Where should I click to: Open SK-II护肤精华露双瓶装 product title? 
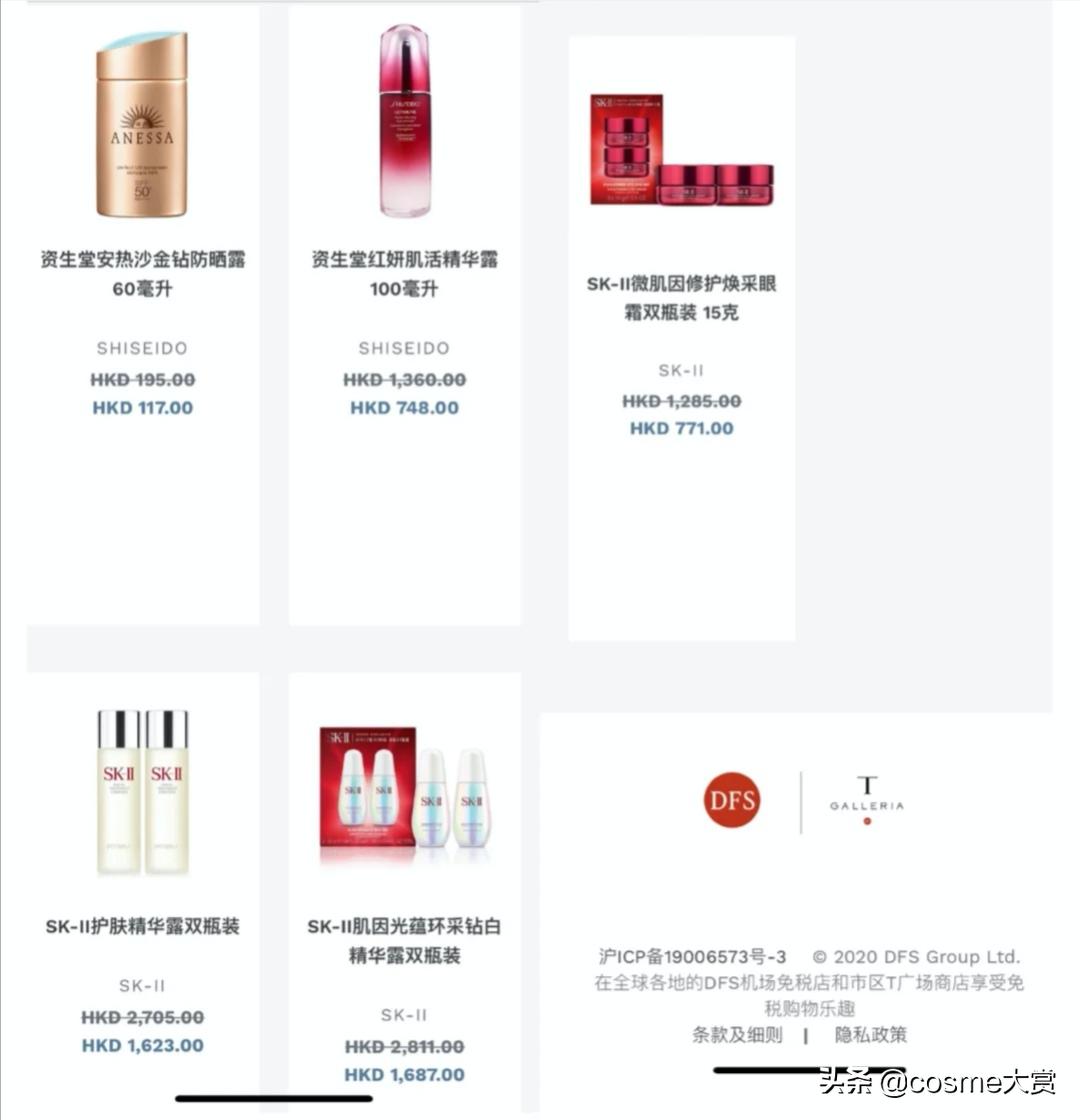click(x=143, y=926)
